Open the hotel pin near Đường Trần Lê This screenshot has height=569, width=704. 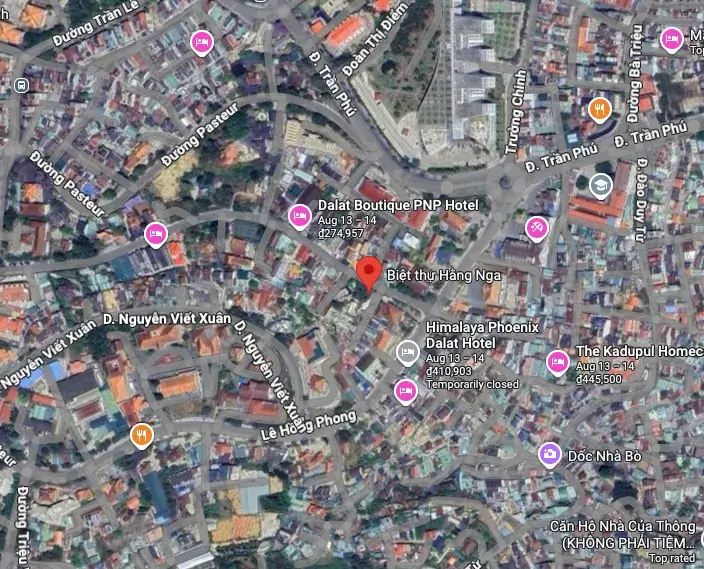(201, 42)
